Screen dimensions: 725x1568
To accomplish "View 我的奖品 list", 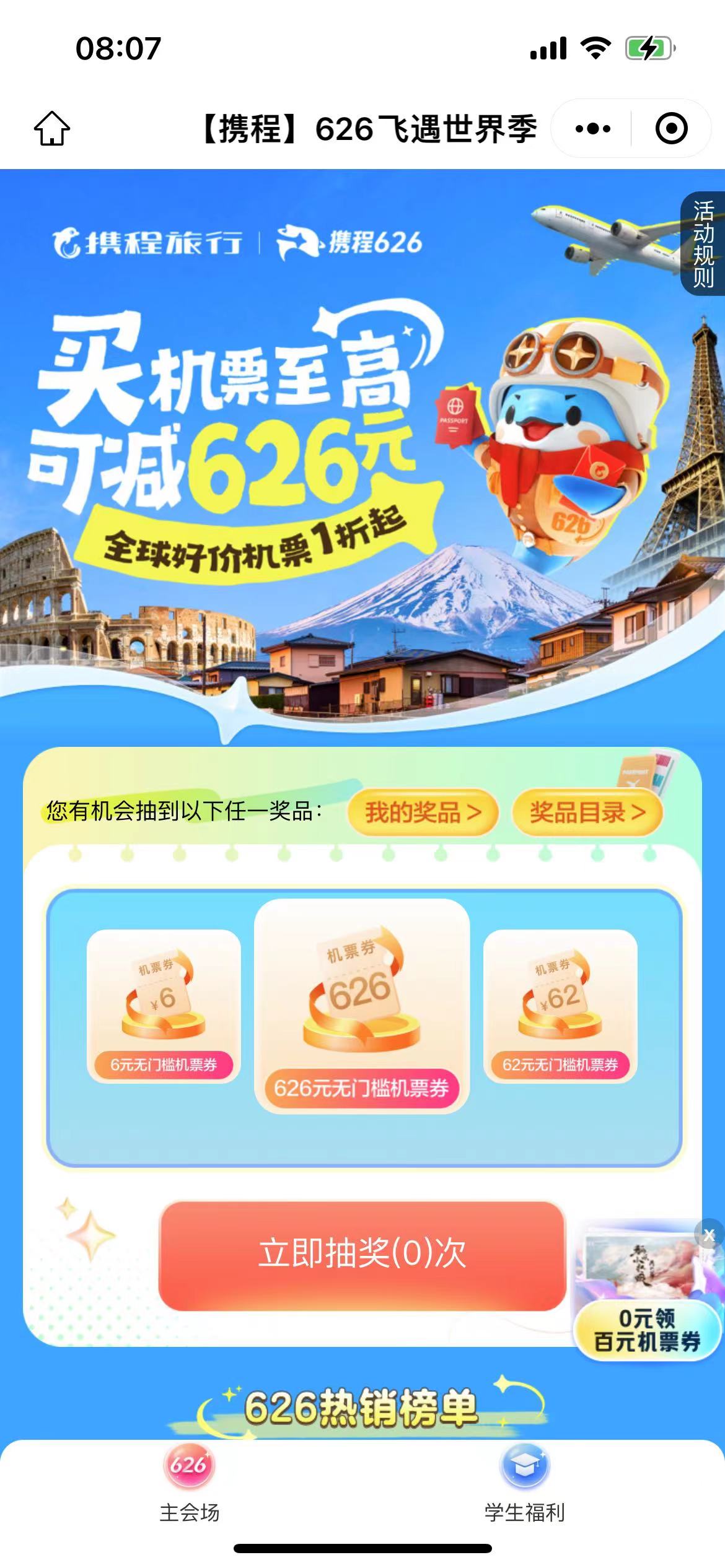I will (x=423, y=812).
